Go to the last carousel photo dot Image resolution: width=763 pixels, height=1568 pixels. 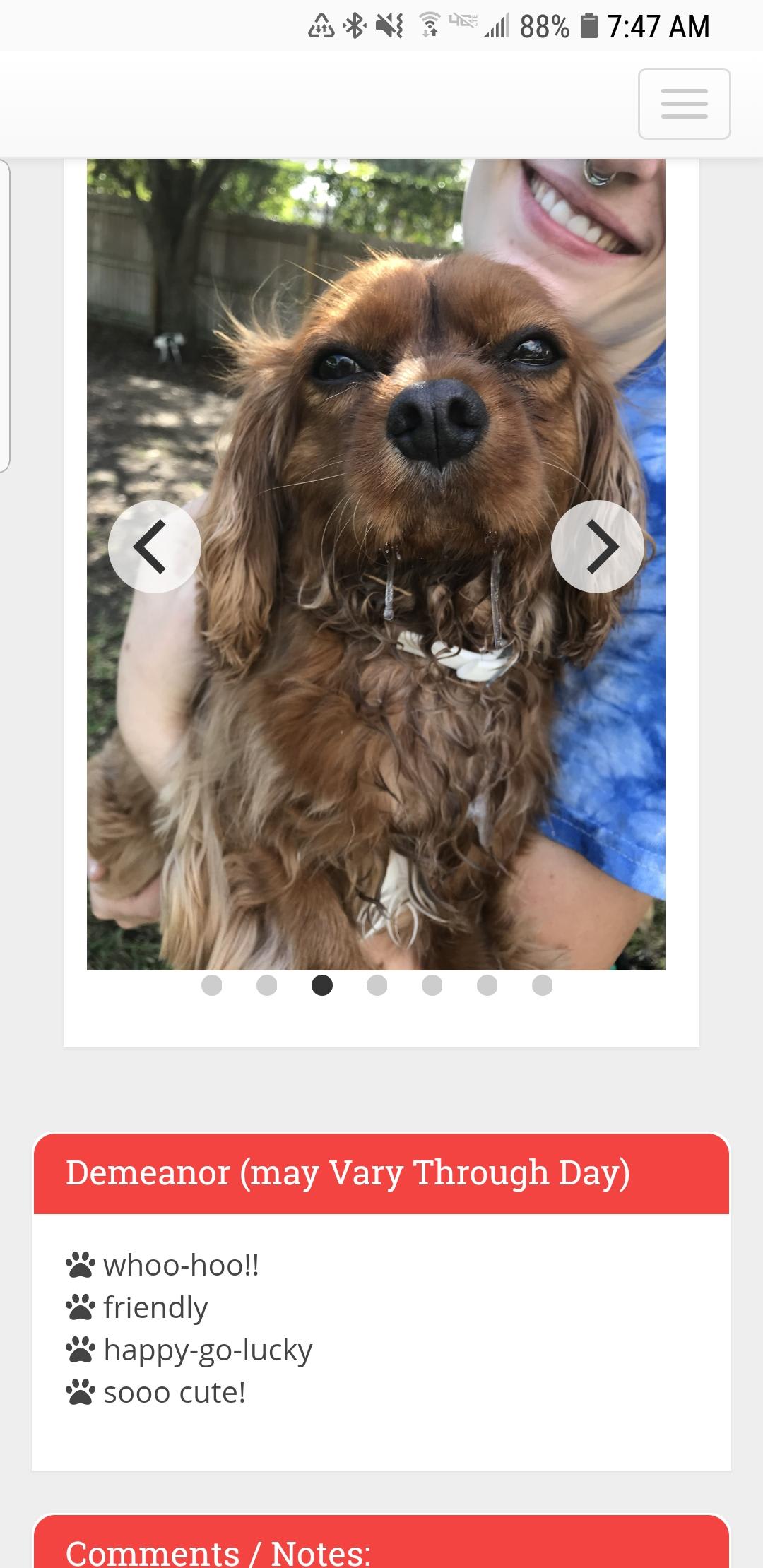(543, 985)
